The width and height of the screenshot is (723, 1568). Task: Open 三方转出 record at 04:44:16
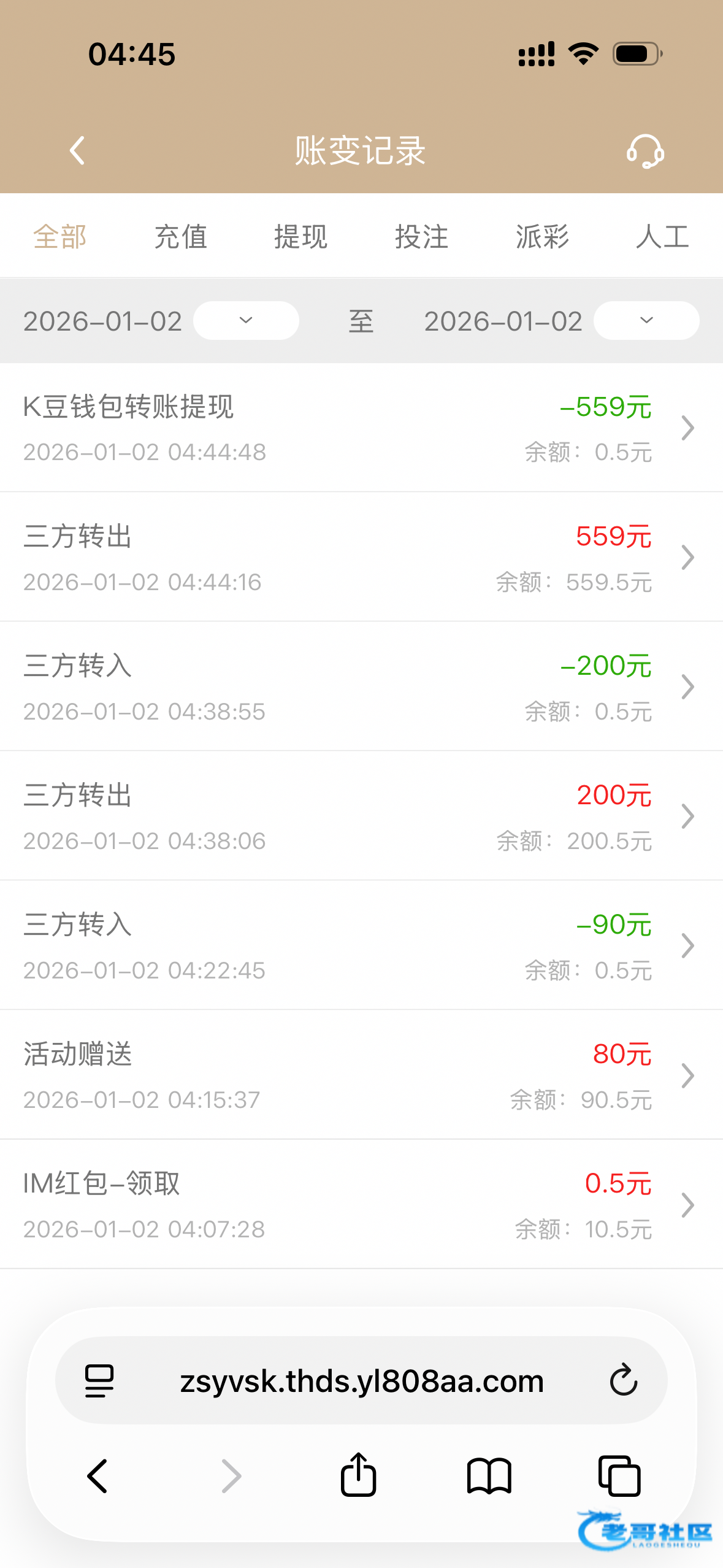361,557
